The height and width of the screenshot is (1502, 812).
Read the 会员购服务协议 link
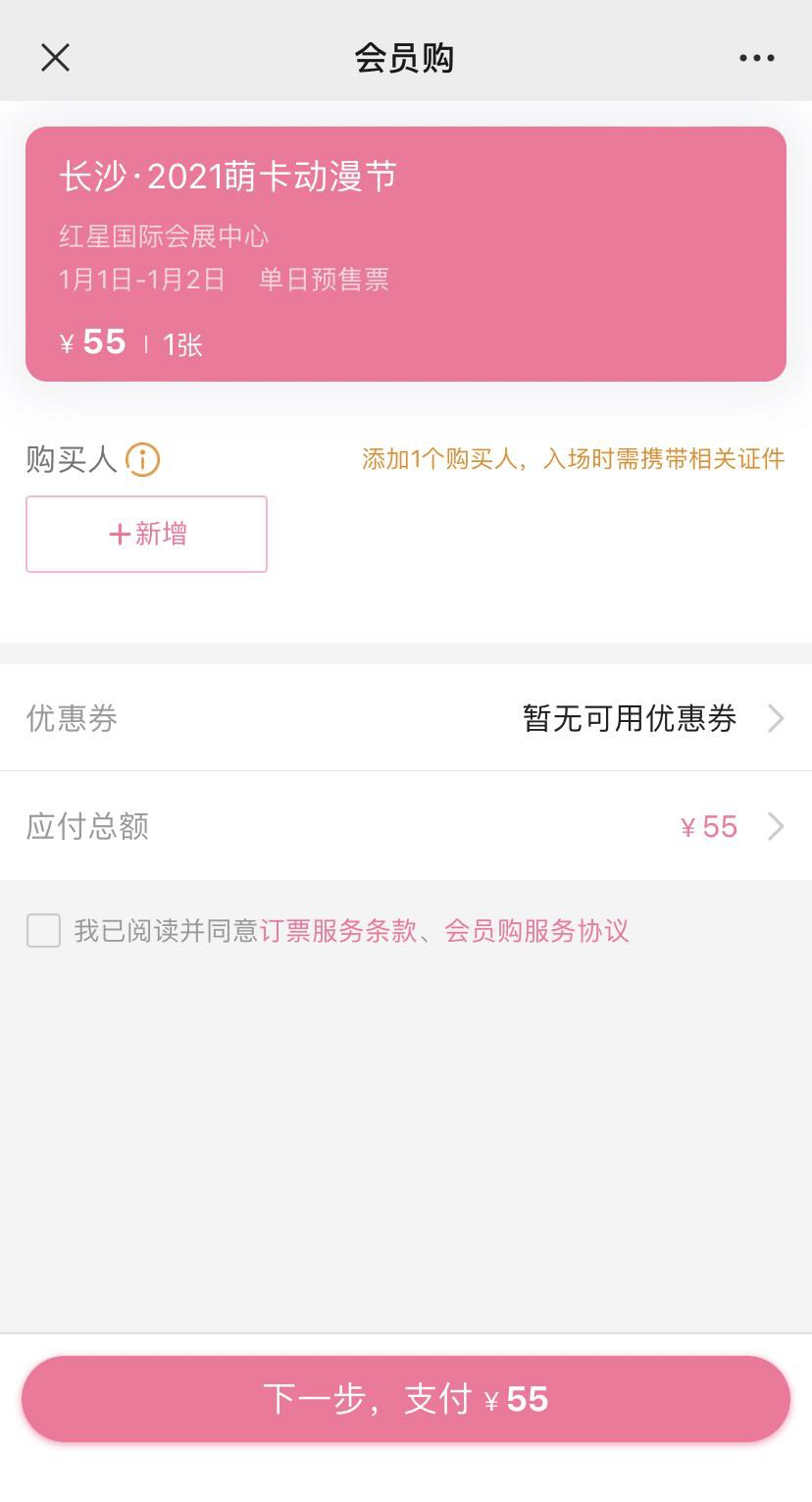536,930
